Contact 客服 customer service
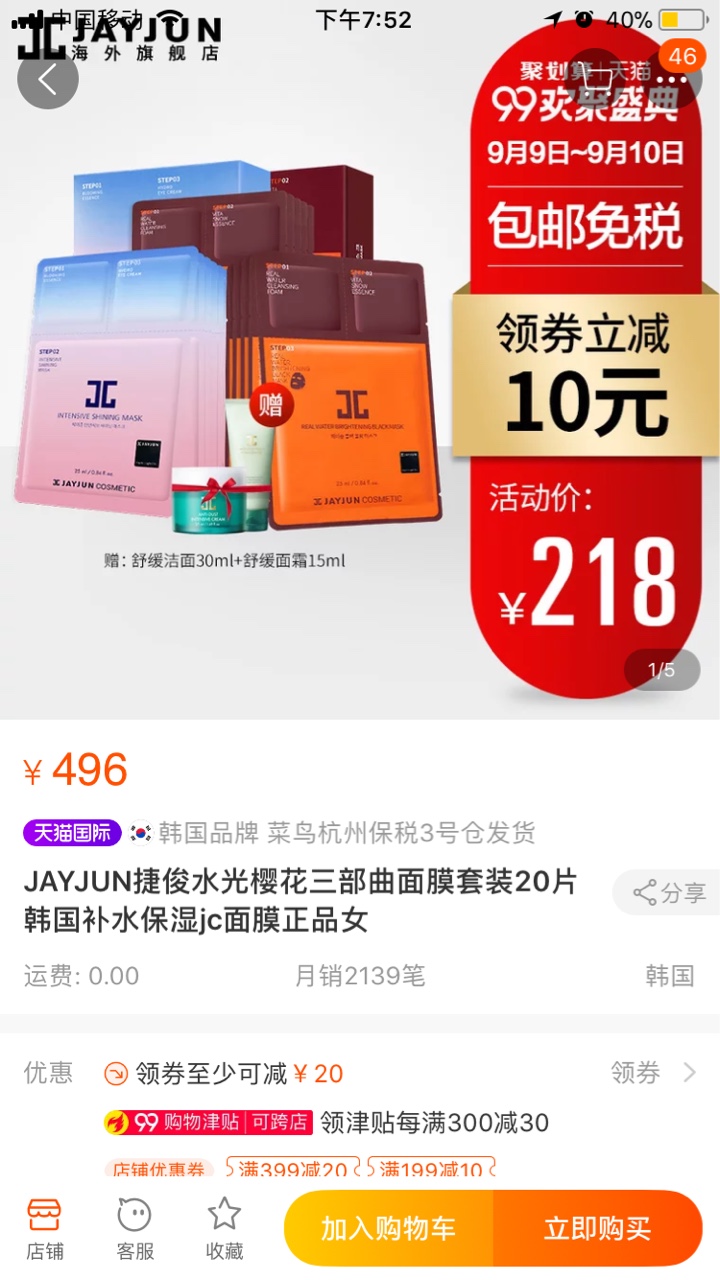The width and height of the screenshot is (720, 1280). pos(135,1229)
